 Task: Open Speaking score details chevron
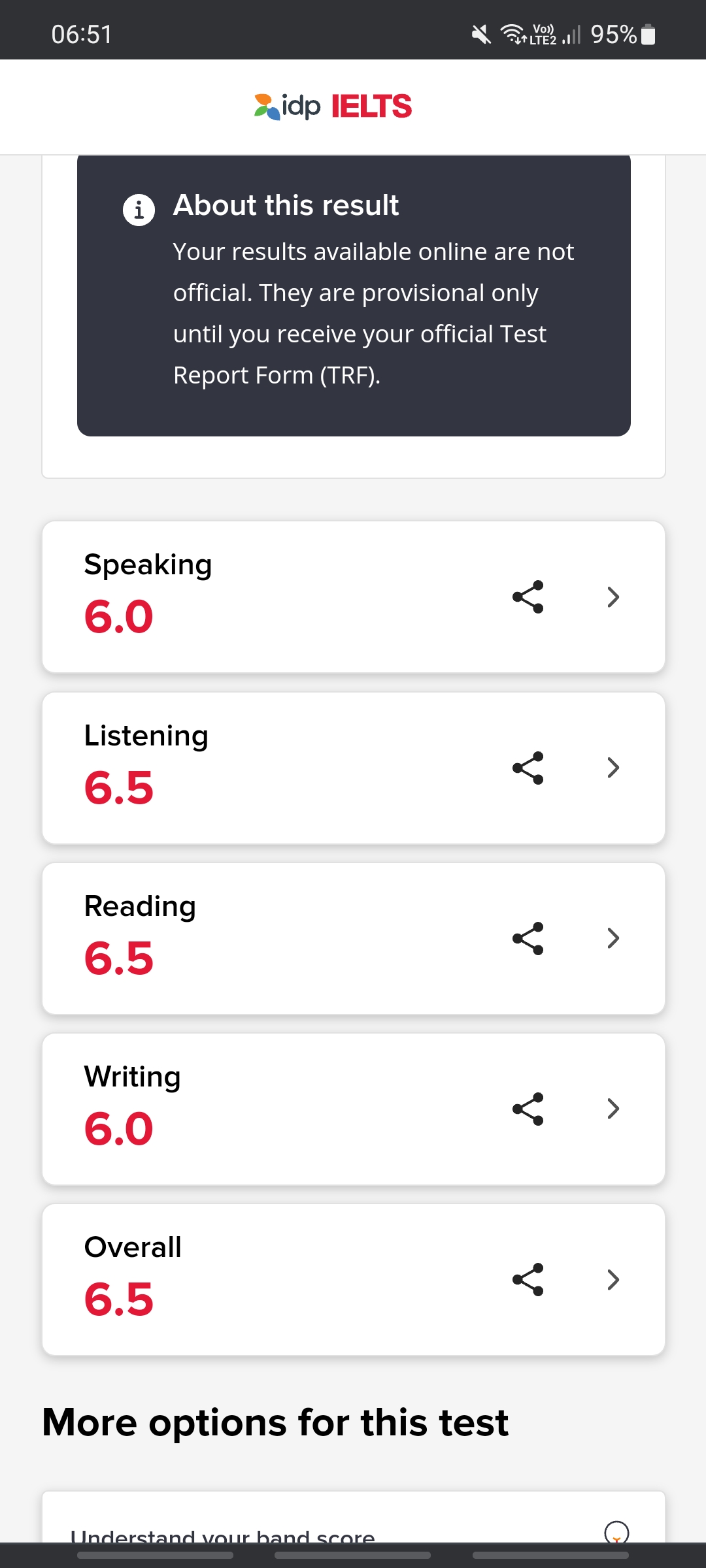click(x=613, y=596)
